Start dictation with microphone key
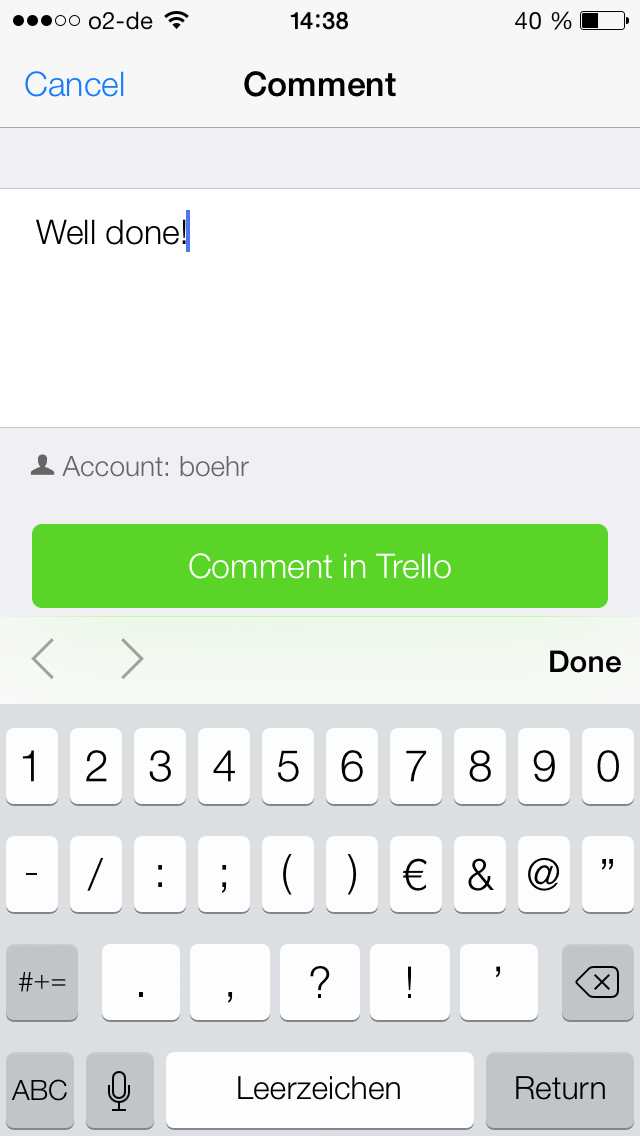 pos(120,1090)
